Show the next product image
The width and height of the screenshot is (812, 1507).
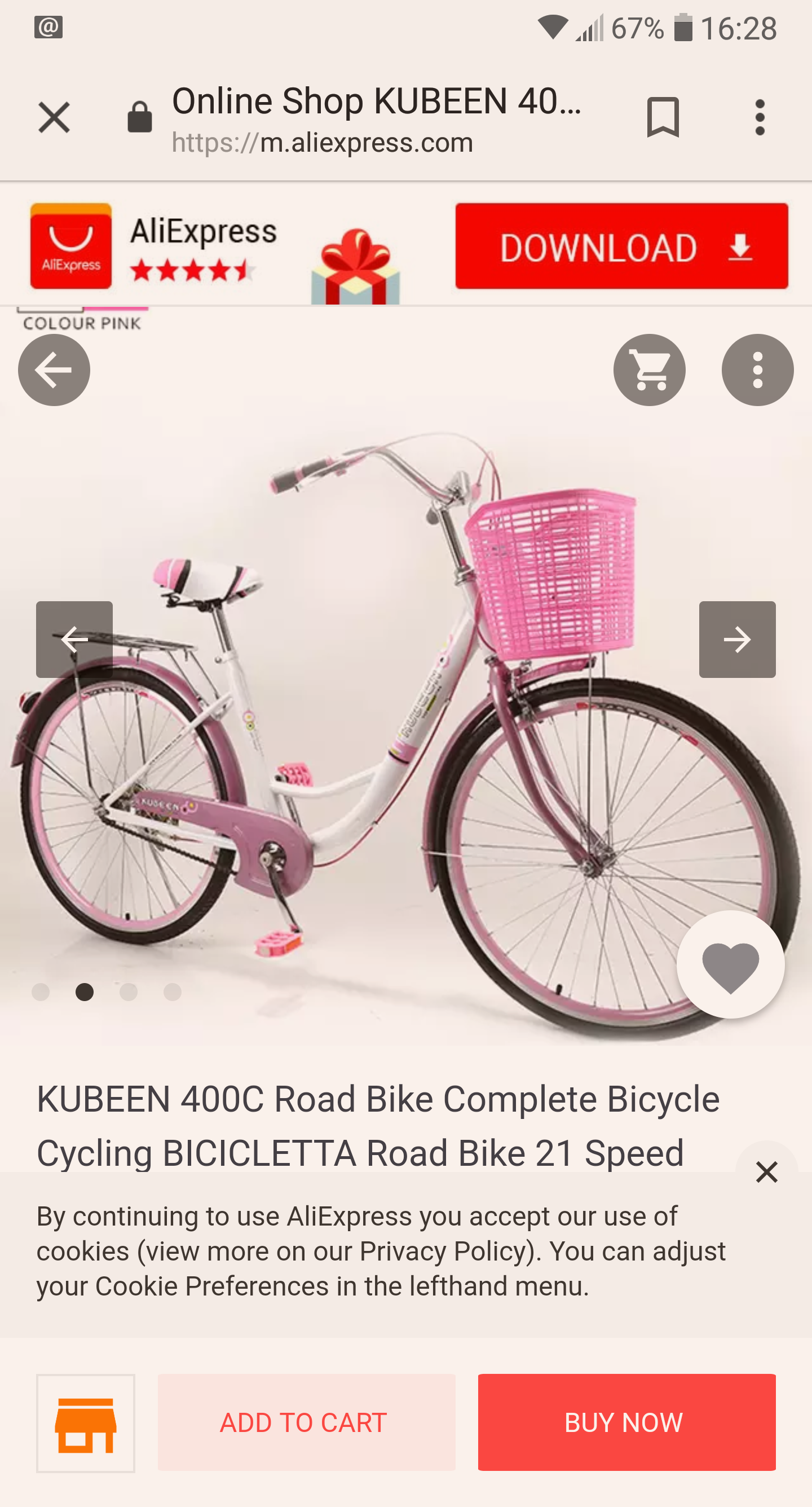pyautogui.click(x=737, y=640)
